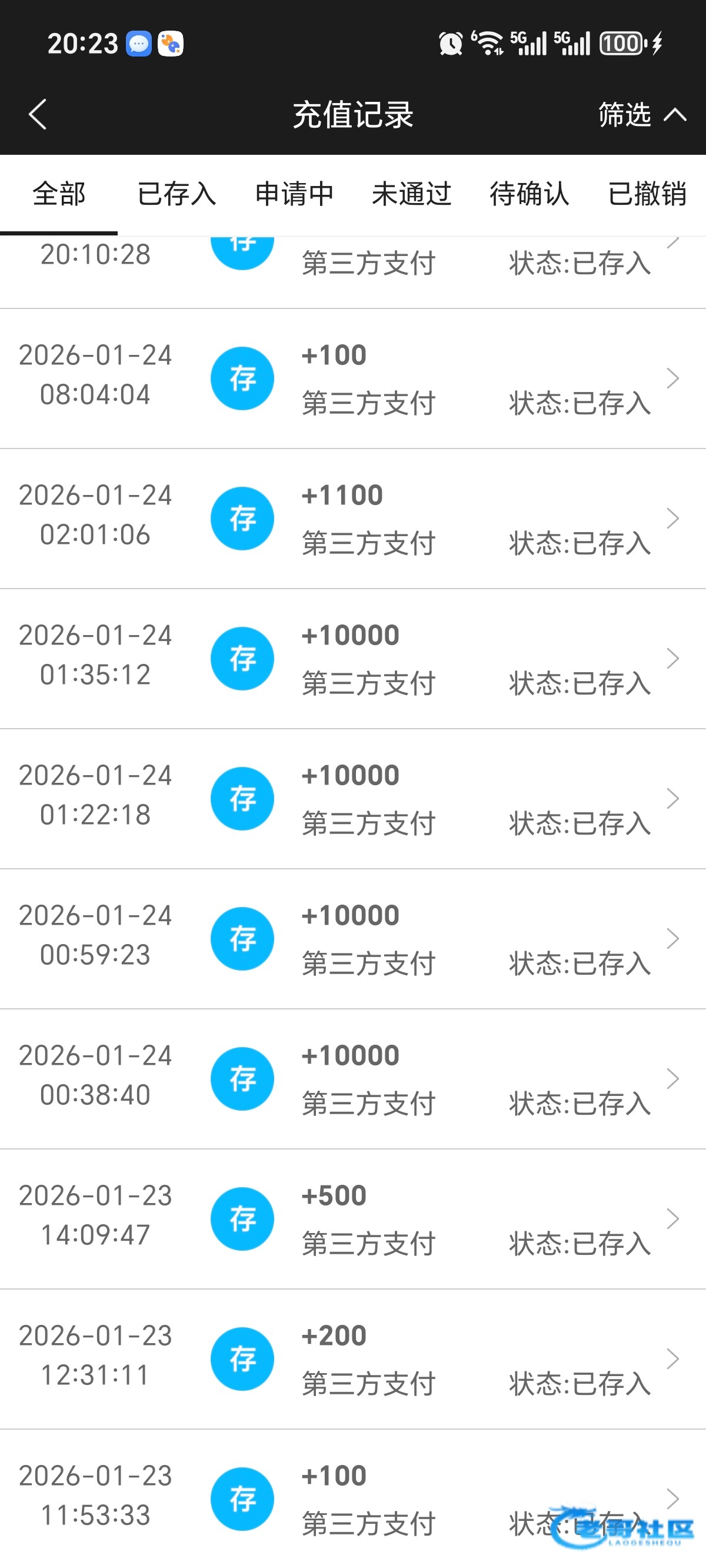Open the +500 record at 14:09:47
The height and width of the screenshot is (1568, 706).
click(353, 1218)
